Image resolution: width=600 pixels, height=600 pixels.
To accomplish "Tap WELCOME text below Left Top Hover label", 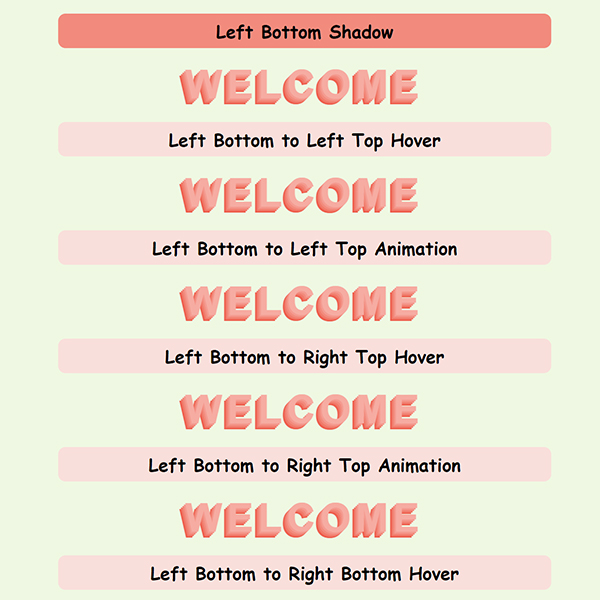I will [299, 195].
